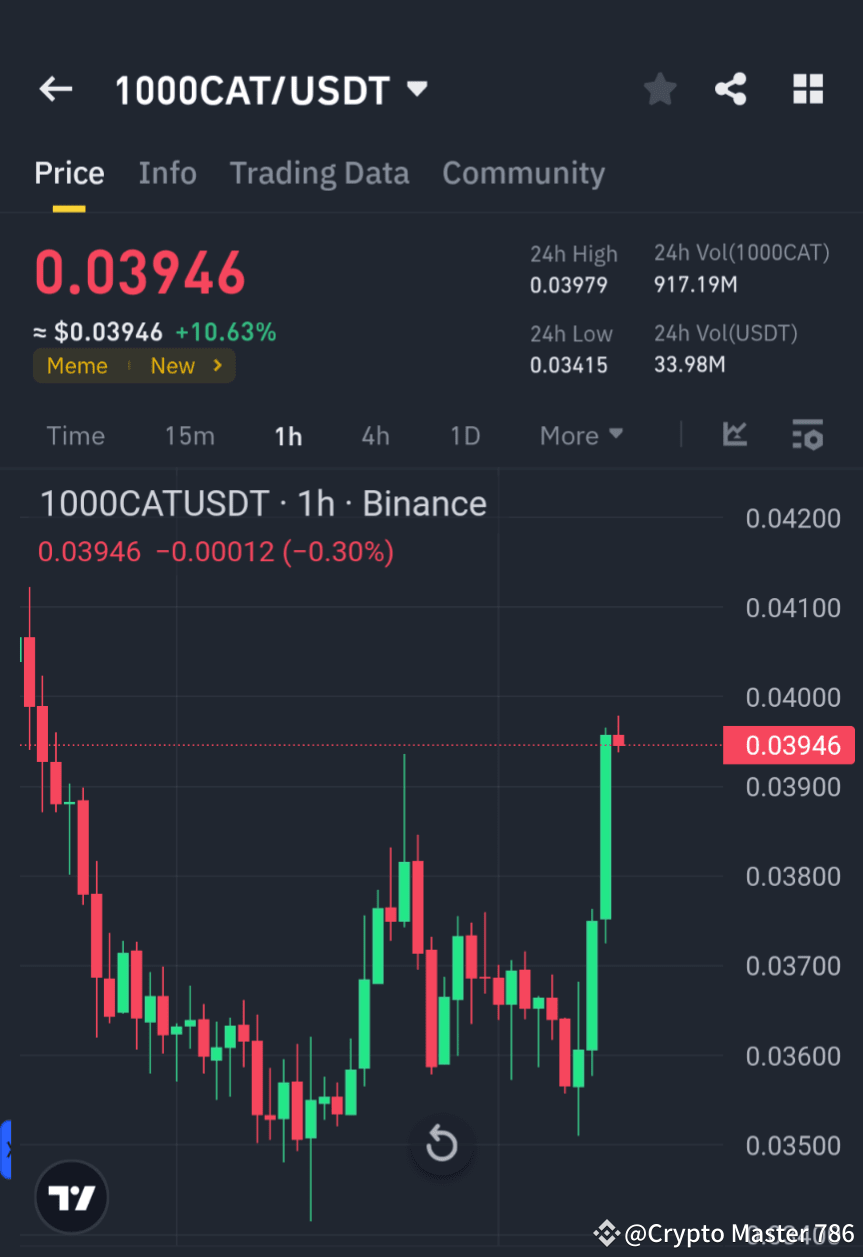Open the chart display settings icon
This screenshot has height=1257, width=863.
point(807,435)
